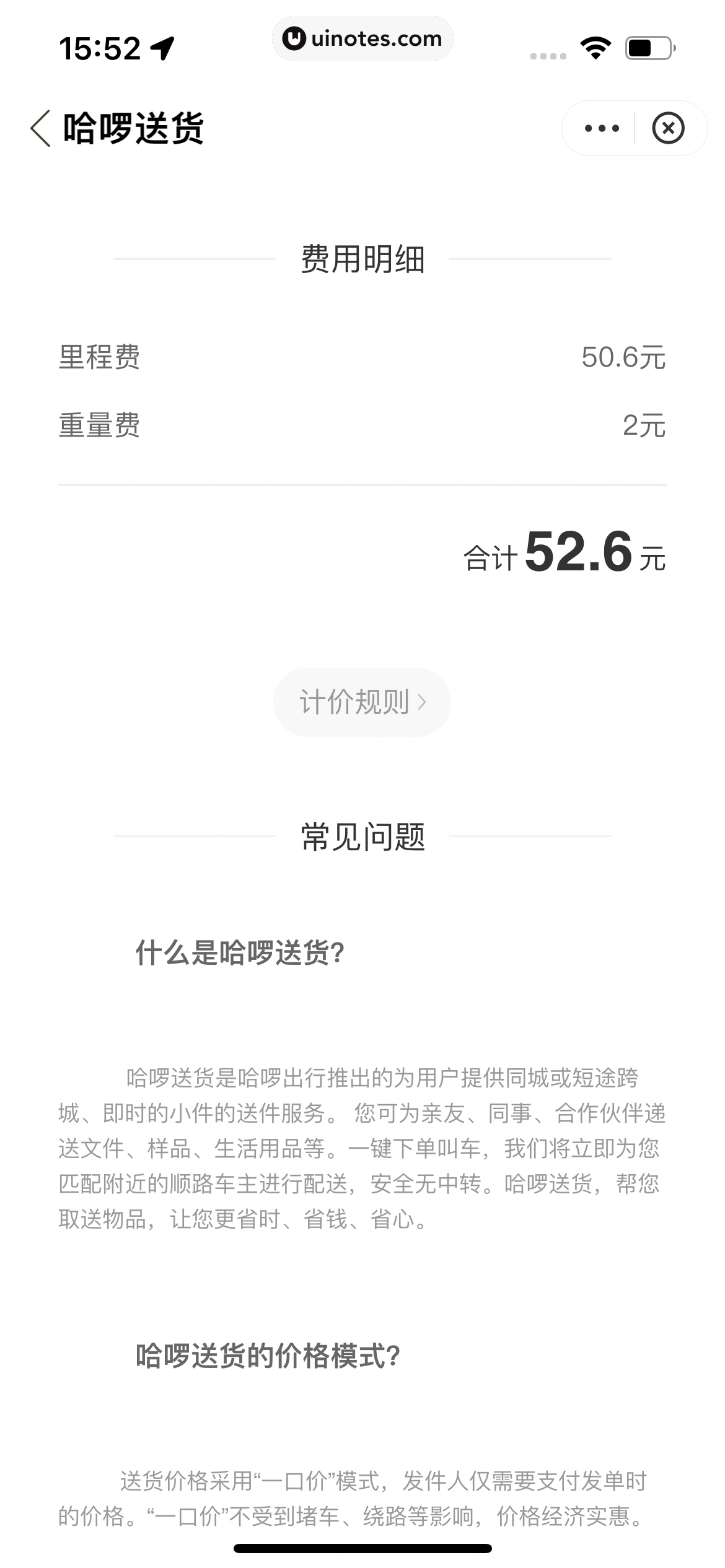Image resolution: width=725 pixels, height=1568 pixels.
Task: Tap the 重量费 2元 fee row
Action: click(362, 425)
